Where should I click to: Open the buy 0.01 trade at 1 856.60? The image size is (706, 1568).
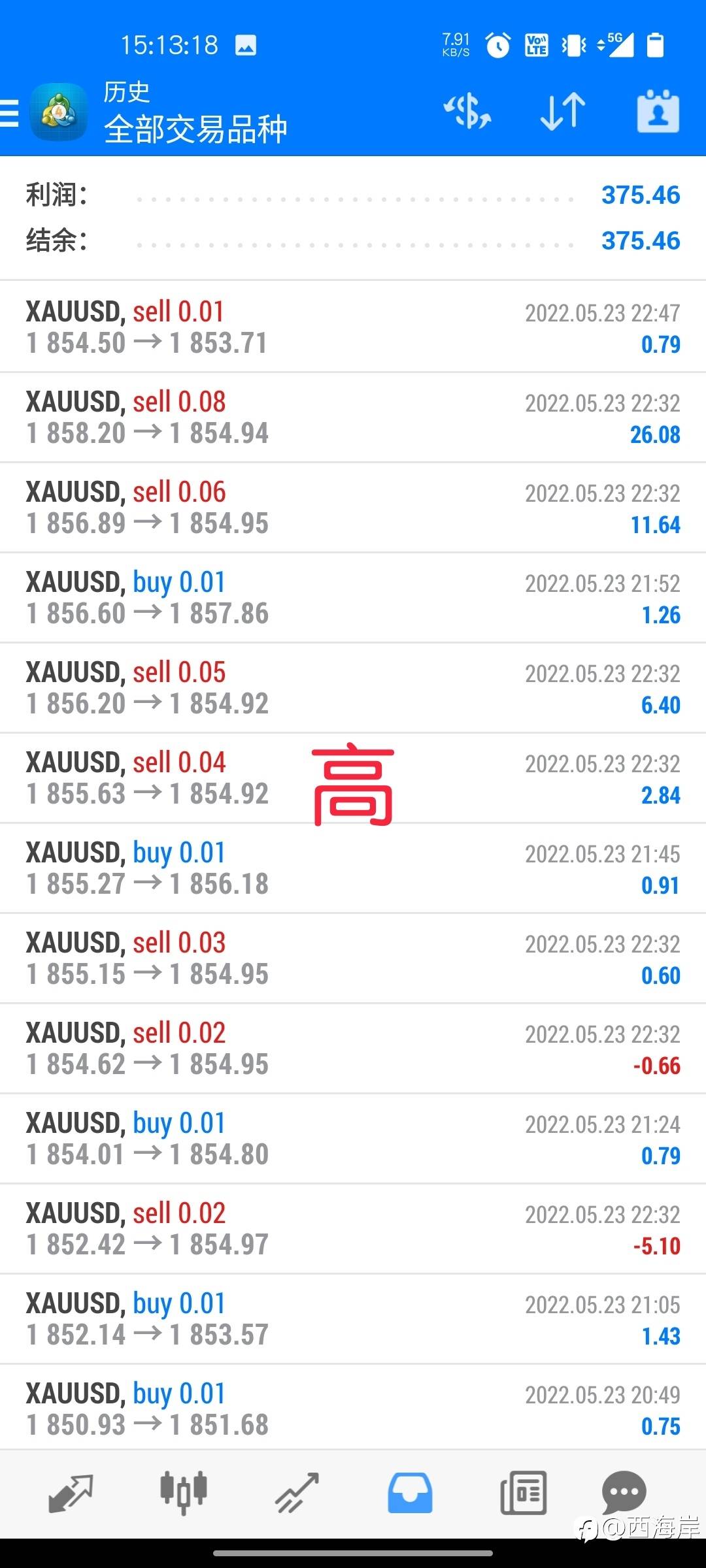click(x=353, y=598)
